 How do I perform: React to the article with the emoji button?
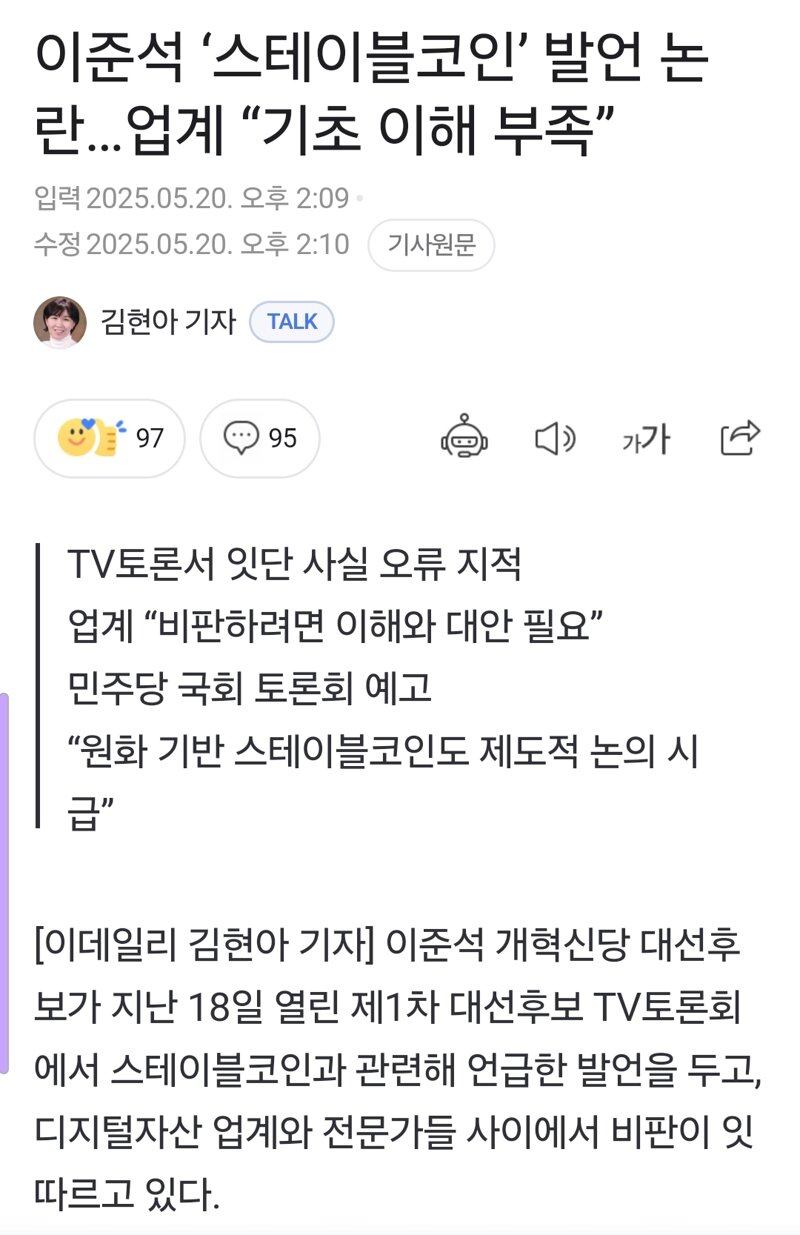coord(110,438)
